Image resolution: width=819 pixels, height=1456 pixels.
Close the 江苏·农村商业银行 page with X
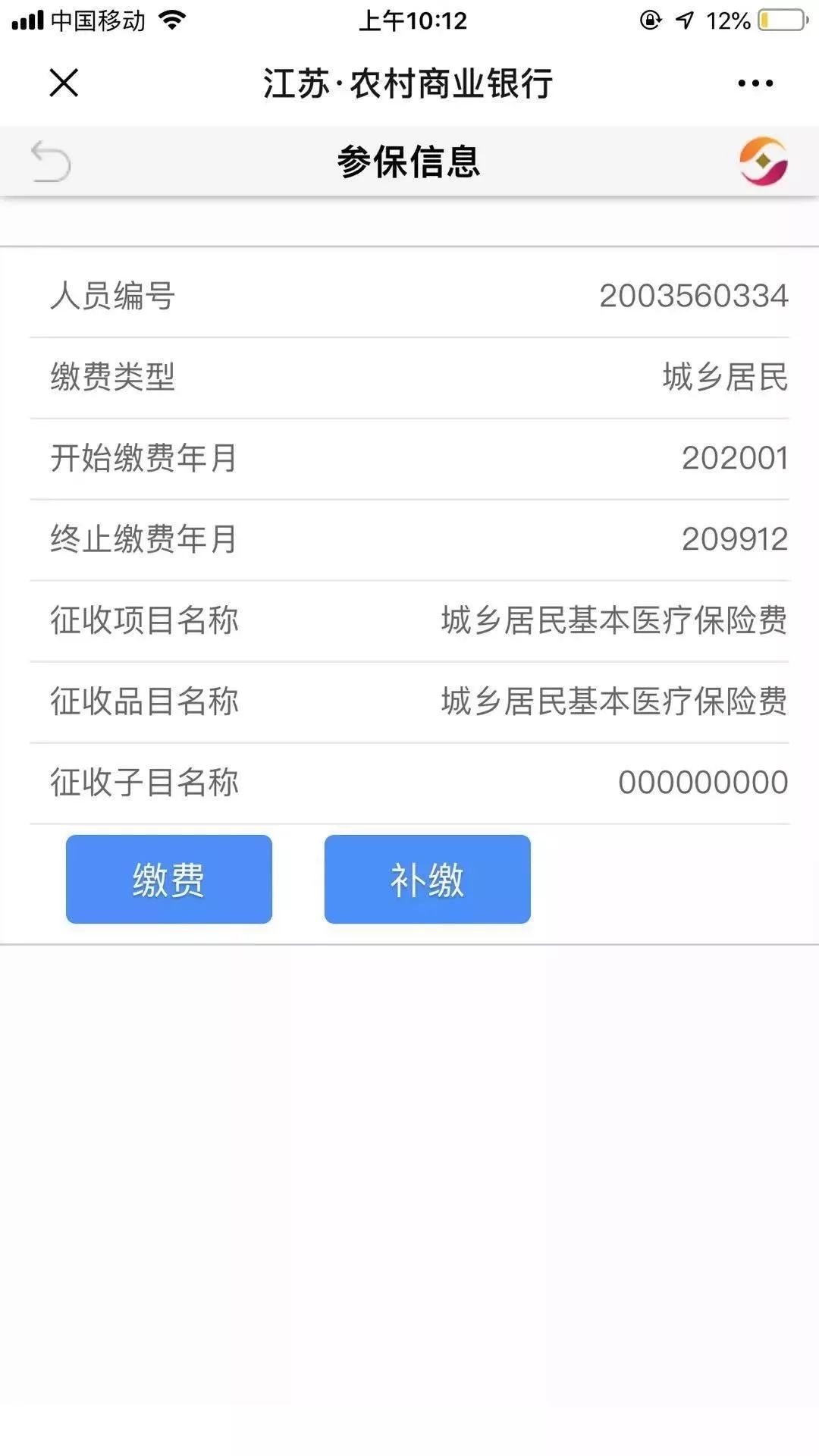tap(64, 83)
